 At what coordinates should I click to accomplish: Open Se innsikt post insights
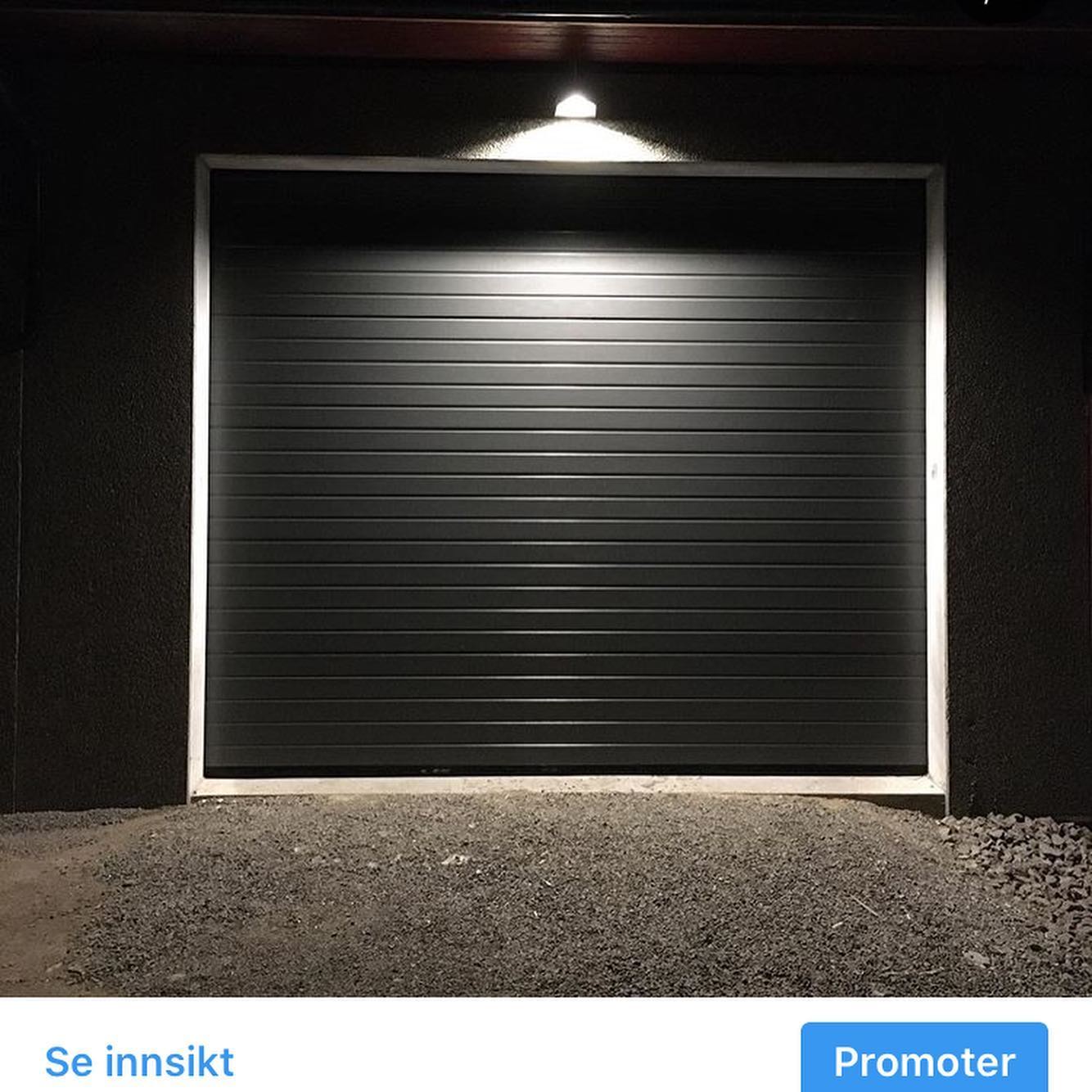tap(139, 1062)
